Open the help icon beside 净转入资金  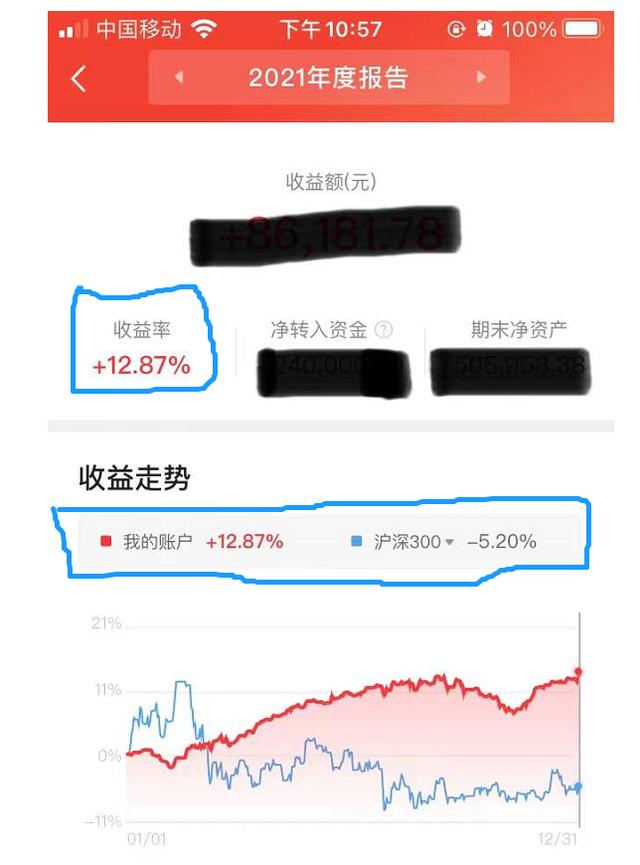click(383, 329)
